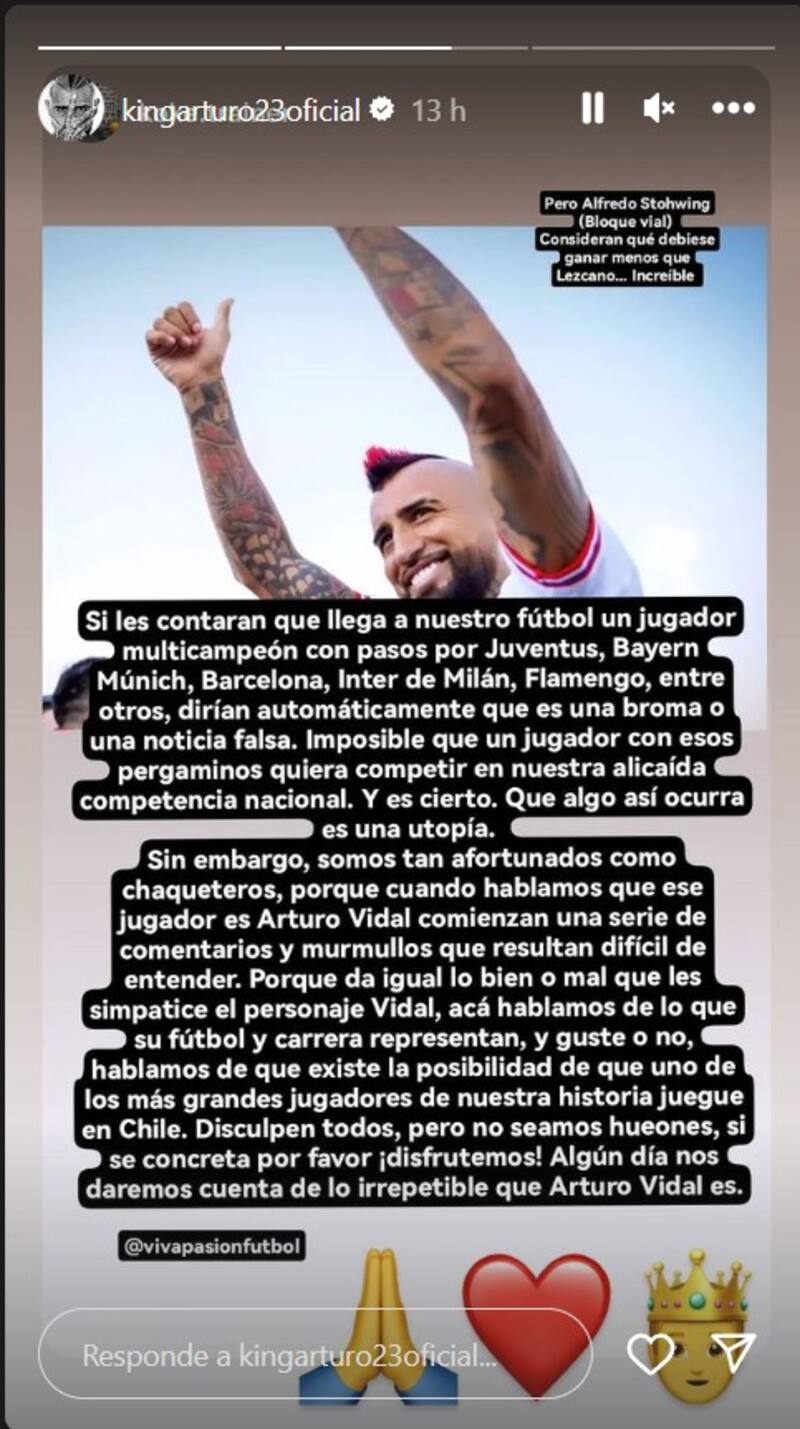Tap the kingarturo23oficial username

tap(240, 110)
